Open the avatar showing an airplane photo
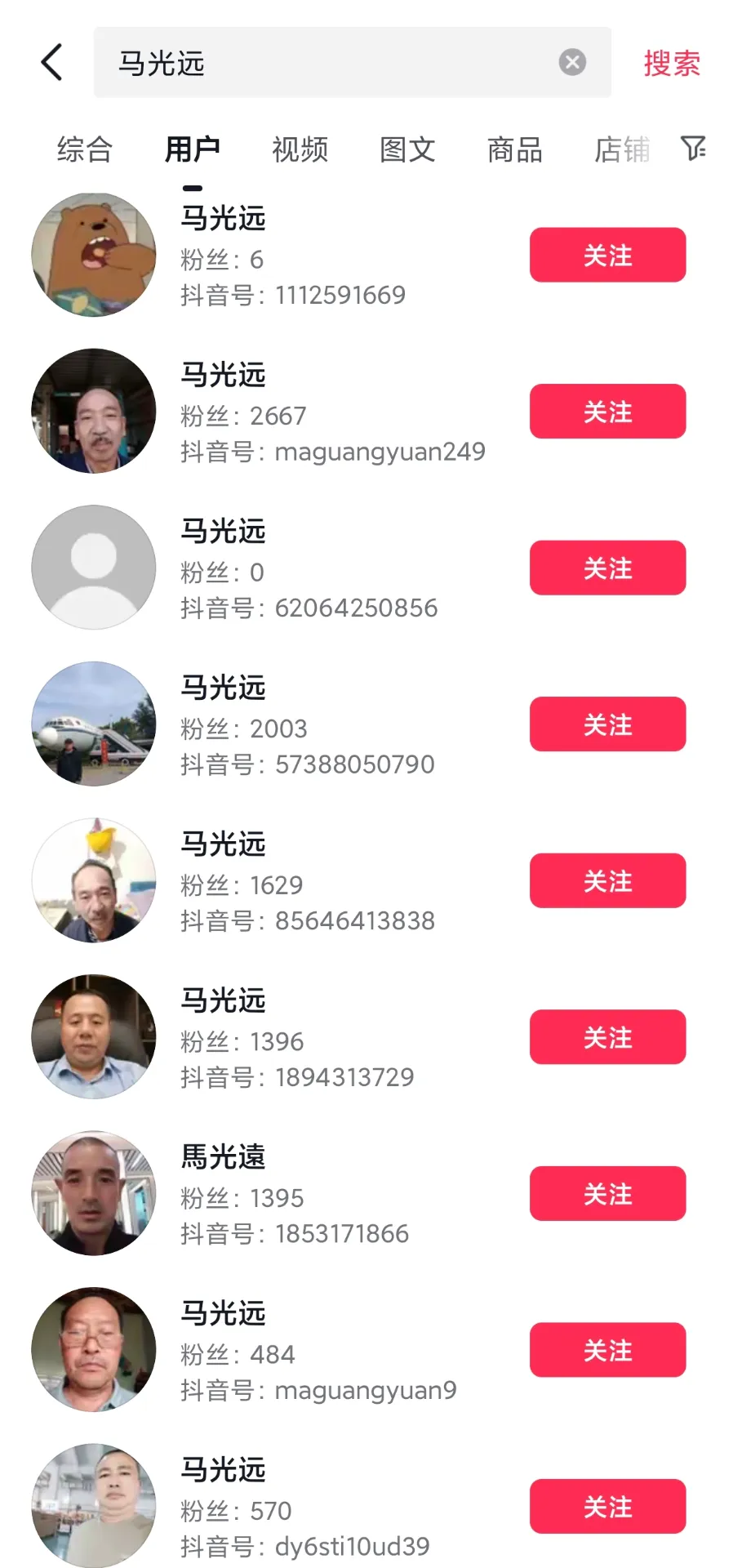The height and width of the screenshot is (1568, 733). 93,724
